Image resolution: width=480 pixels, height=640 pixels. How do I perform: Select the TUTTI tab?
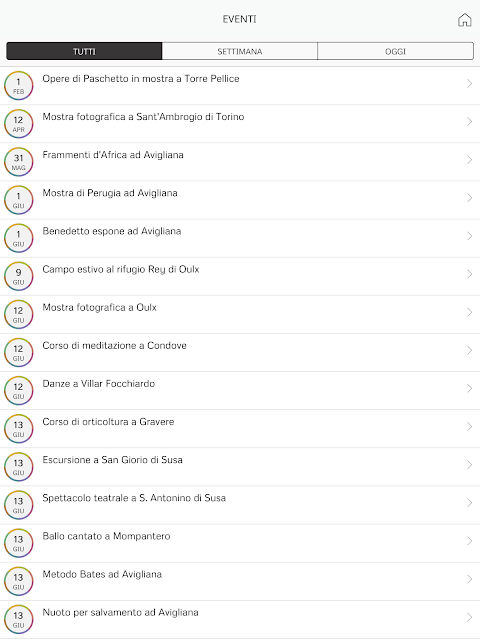tap(84, 51)
